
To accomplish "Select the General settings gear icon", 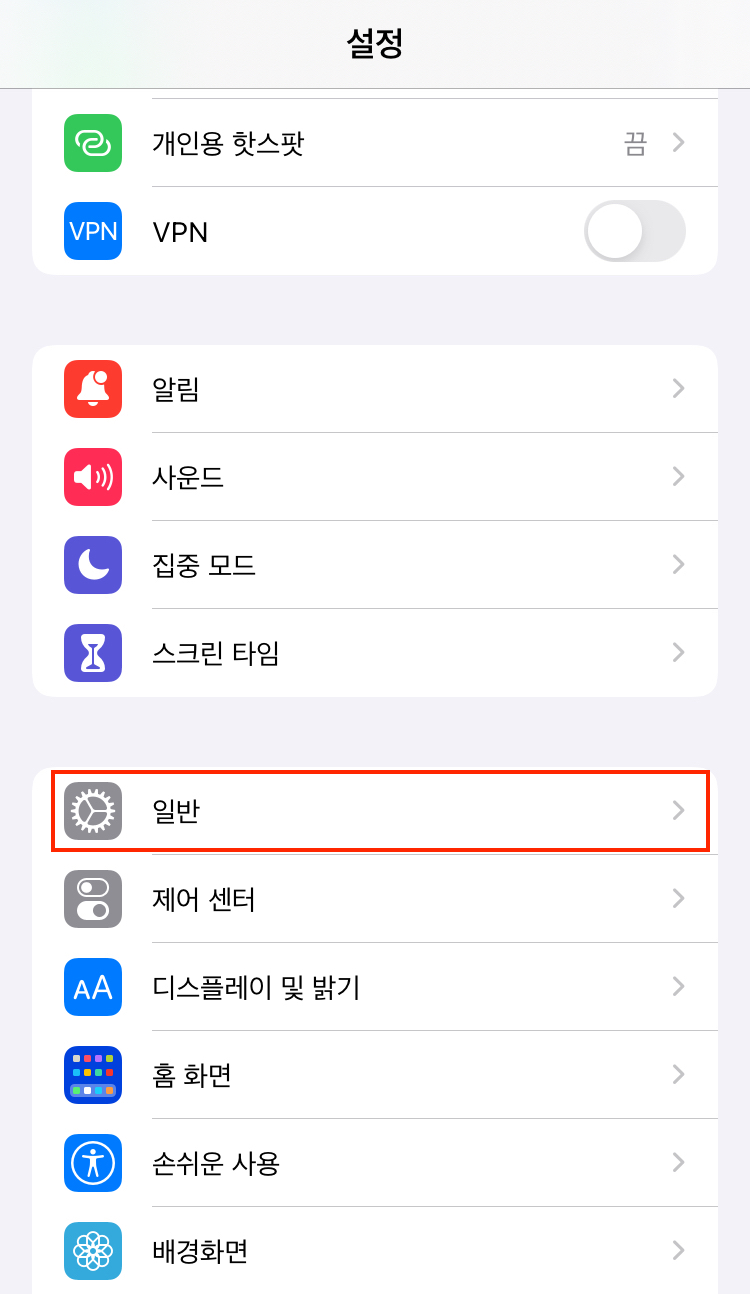I will click(92, 810).
